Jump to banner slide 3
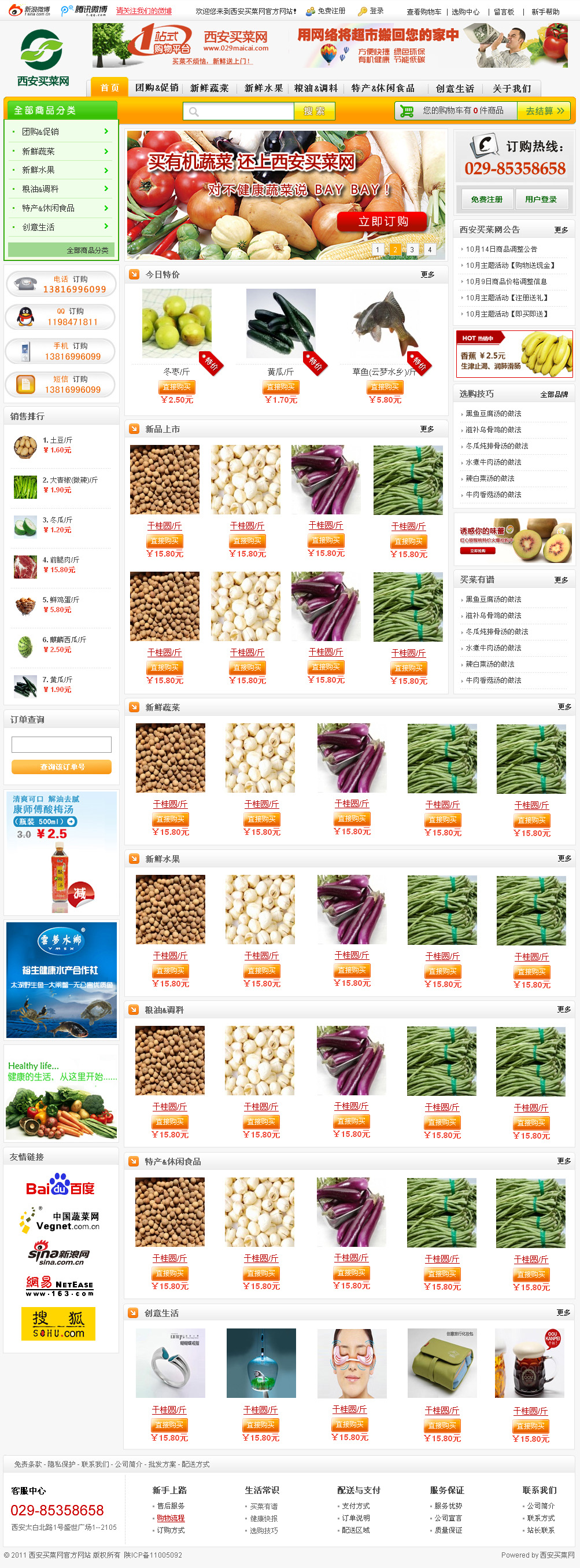Screen dimensions: 580x1568 tap(412, 249)
